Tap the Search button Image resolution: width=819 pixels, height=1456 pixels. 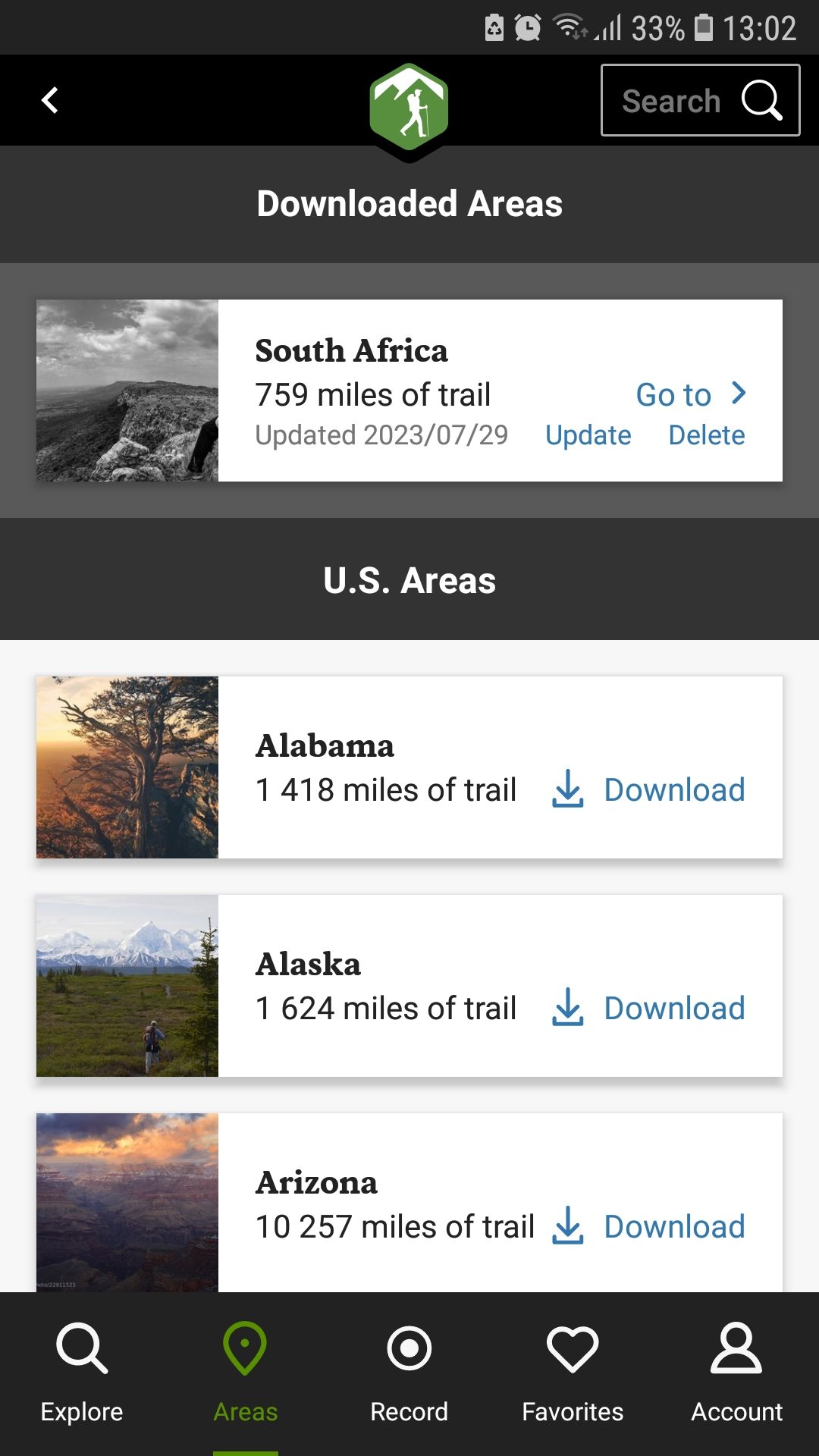click(699, 99)
